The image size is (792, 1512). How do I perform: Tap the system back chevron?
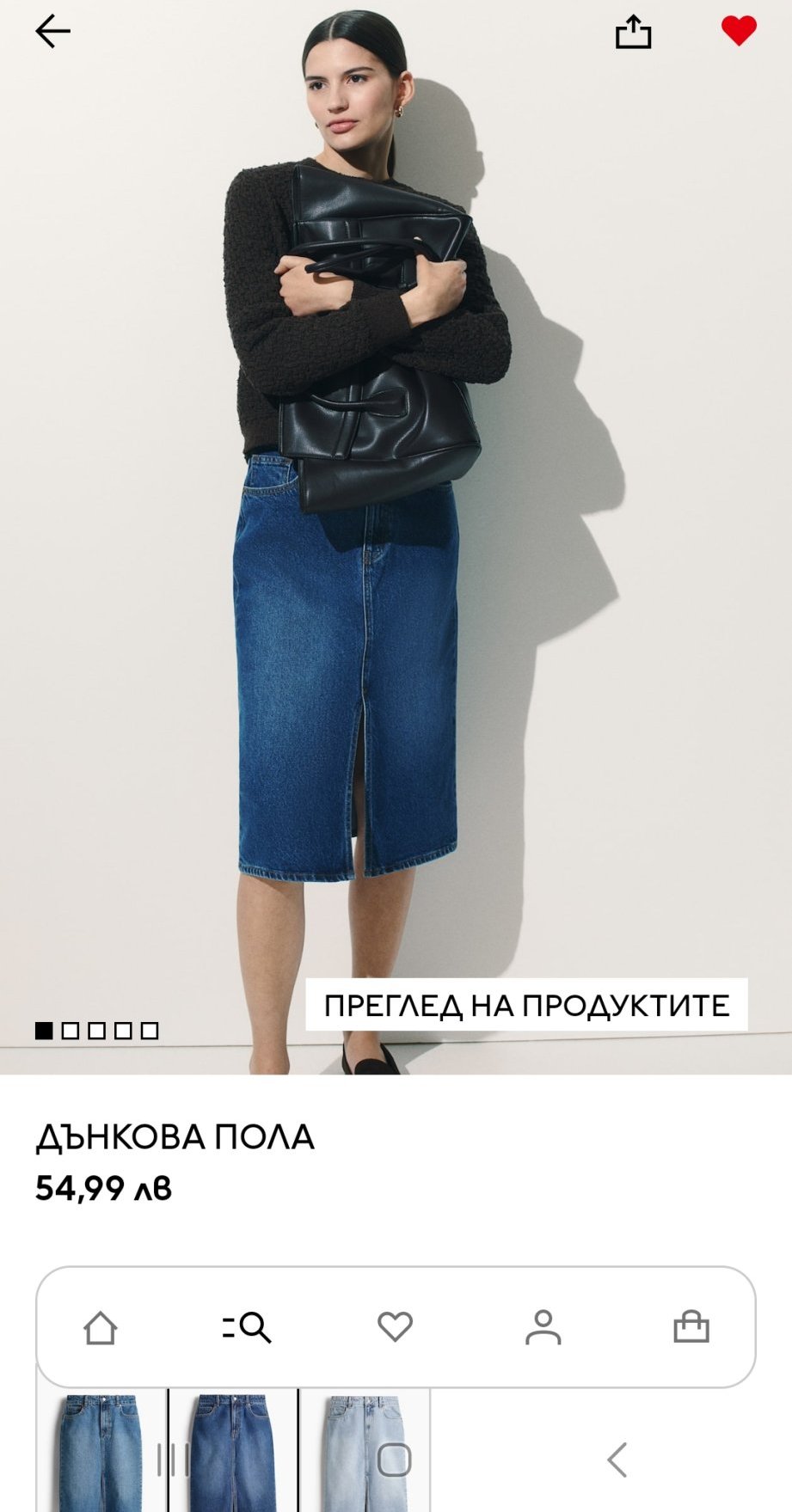[x=617, y=1460]
